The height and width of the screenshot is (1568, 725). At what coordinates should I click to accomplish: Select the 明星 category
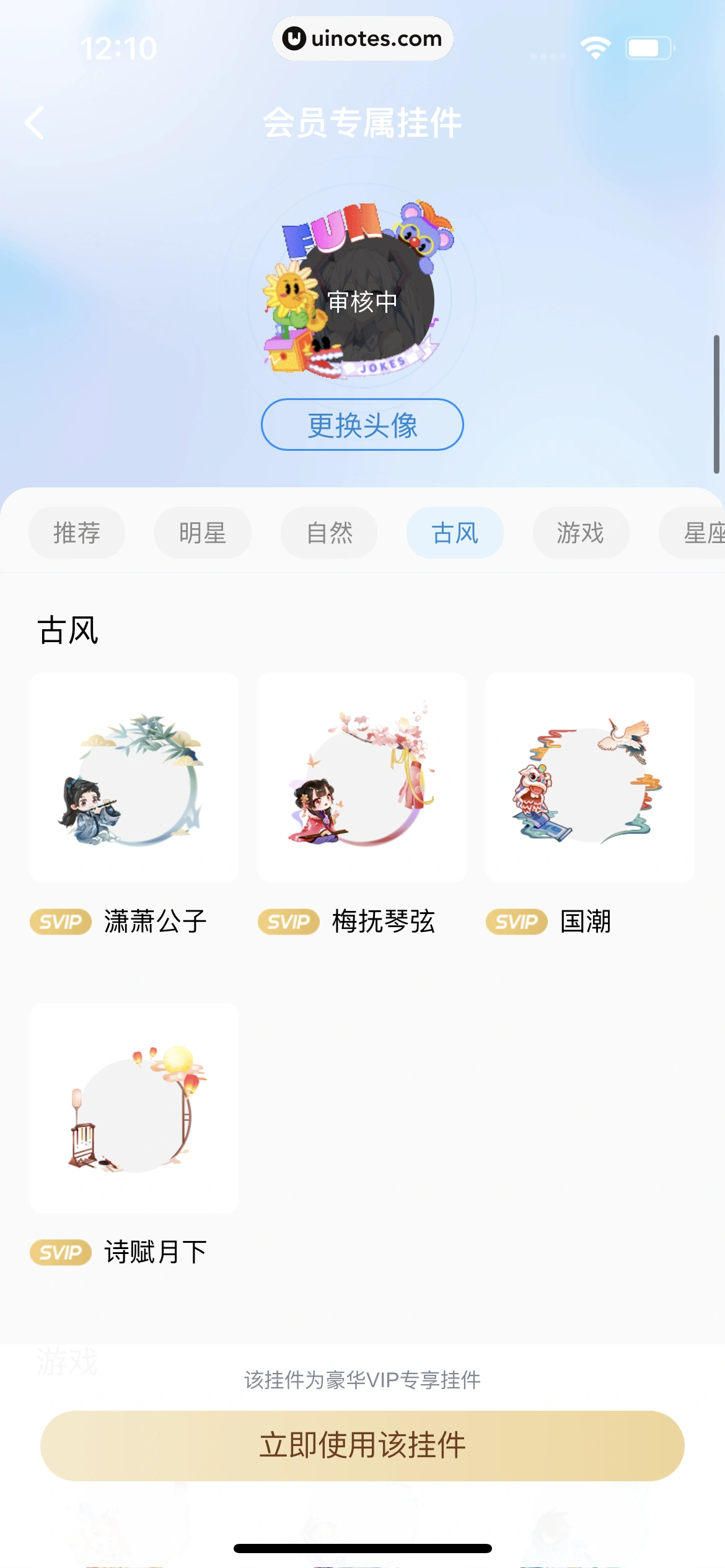[203, 533]
